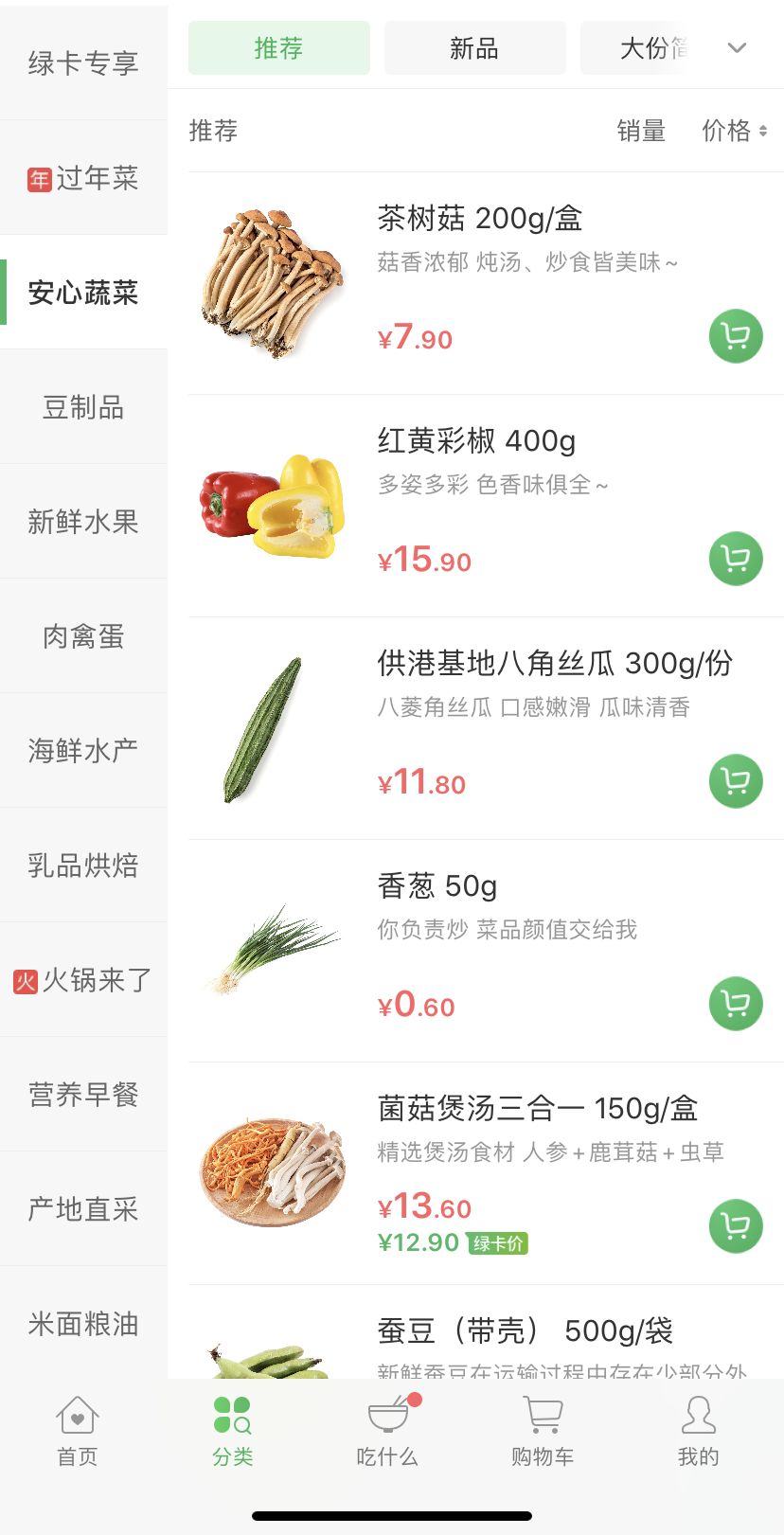Viewport: 784px width, 1535px height.
Task: Go to the 购物车 tab
Action: coord(543,1432)
